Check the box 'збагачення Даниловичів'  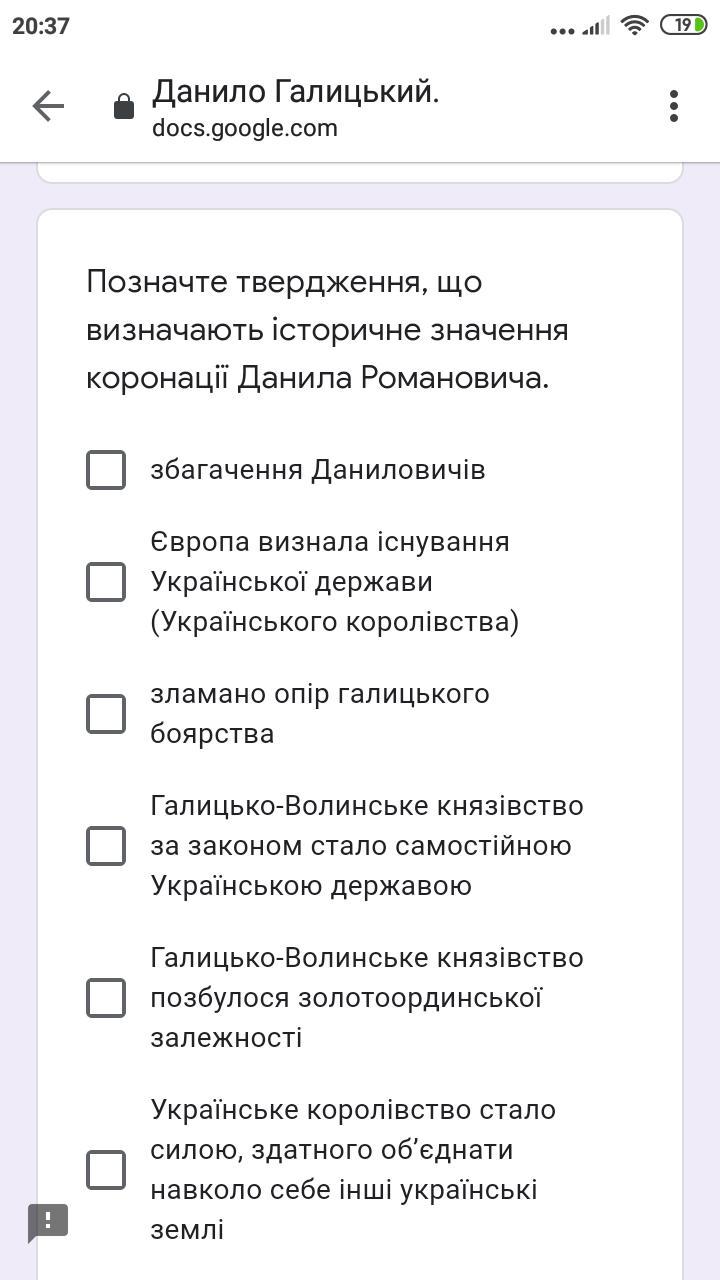[x=106, y=470]
